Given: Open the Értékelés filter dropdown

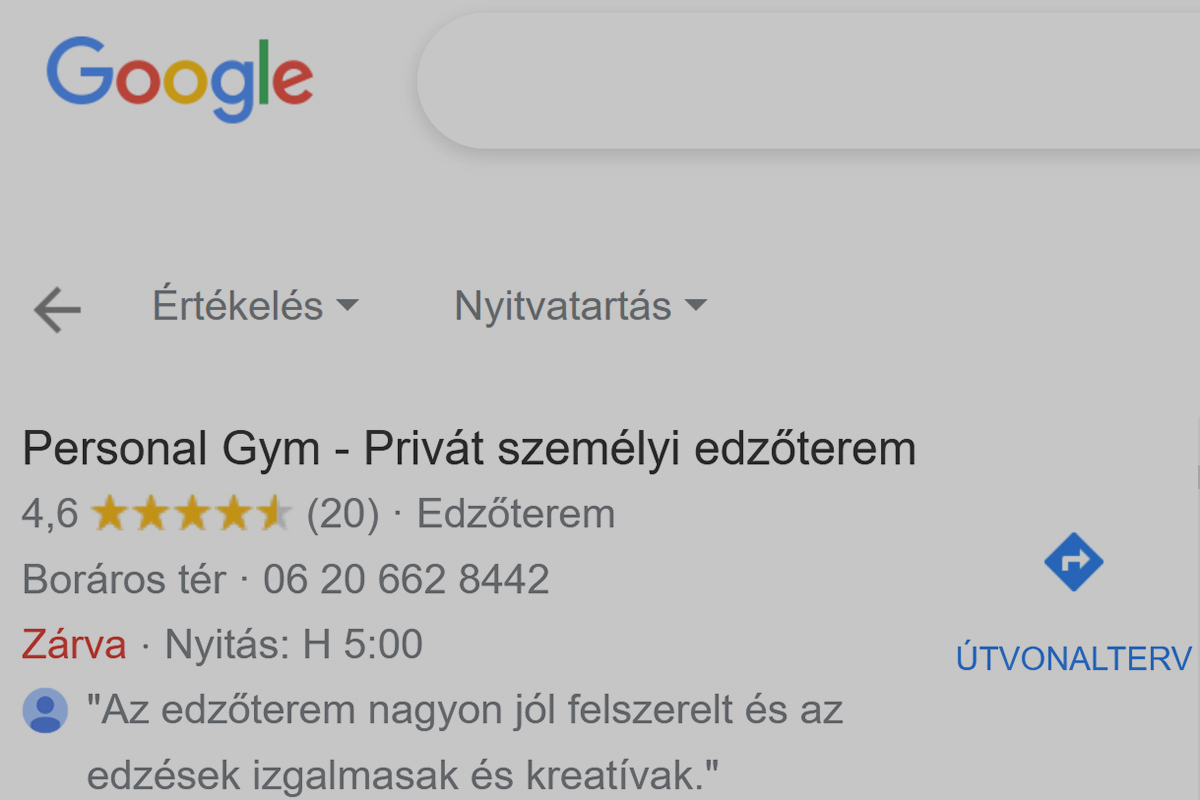Looking at the screenshot, I should 254,306.
